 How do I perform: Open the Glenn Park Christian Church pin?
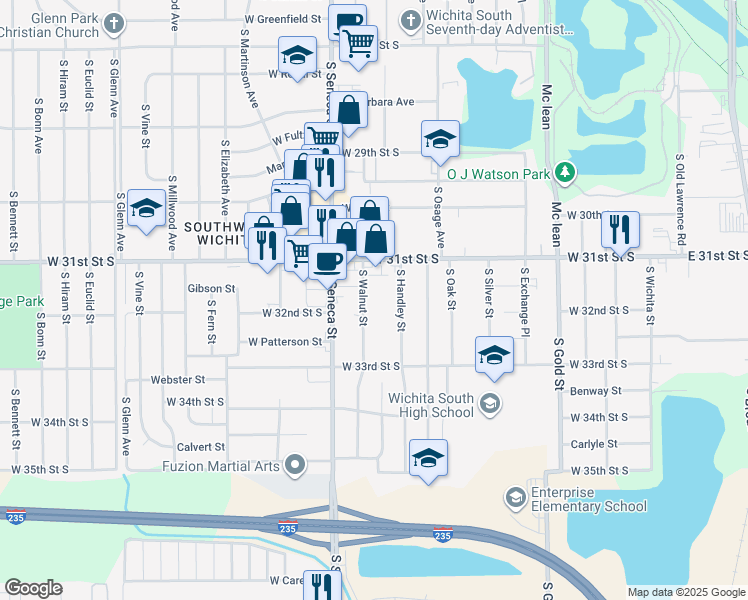coord(114,24)
